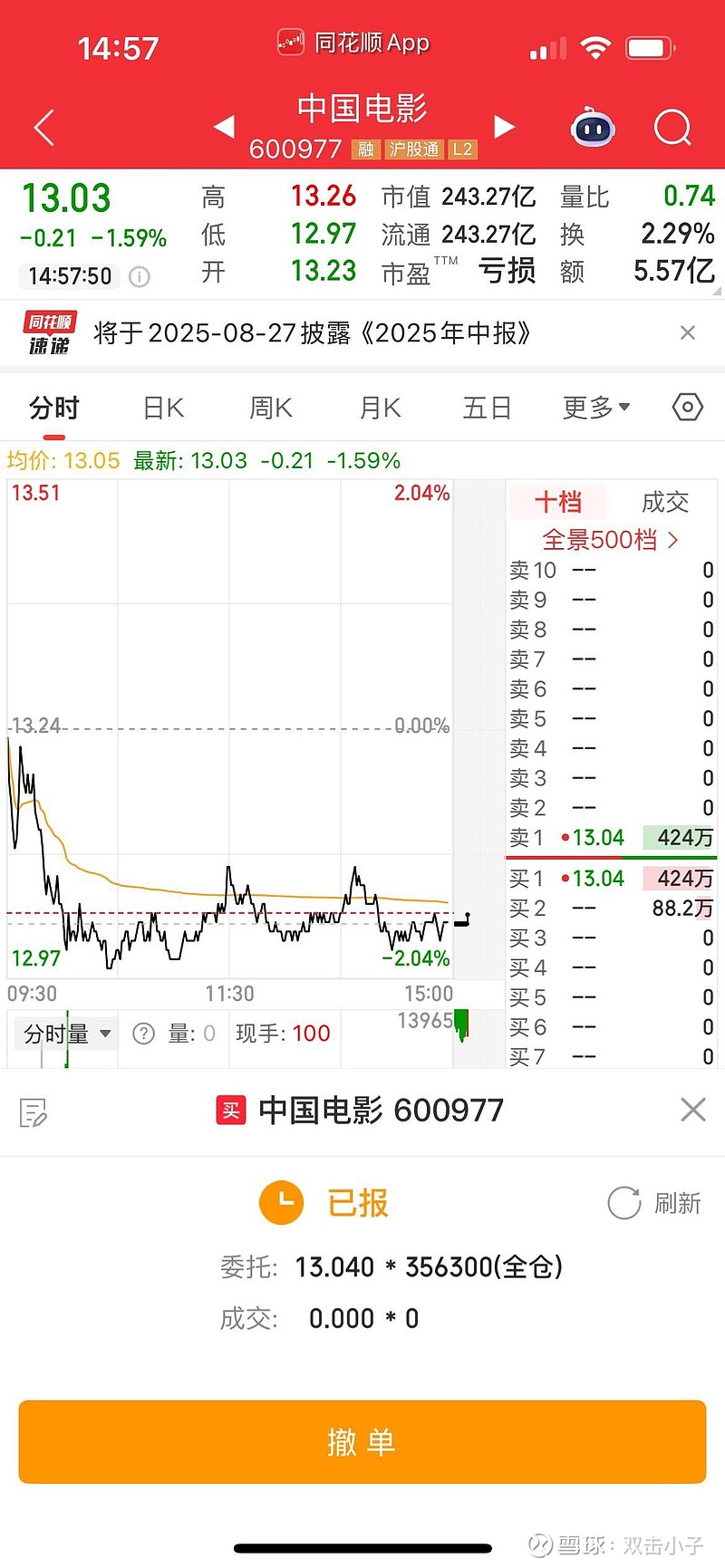Open the 2025年中报 disclosure news banner
This screenshot has height=1568, width=725.
[312, 333]
